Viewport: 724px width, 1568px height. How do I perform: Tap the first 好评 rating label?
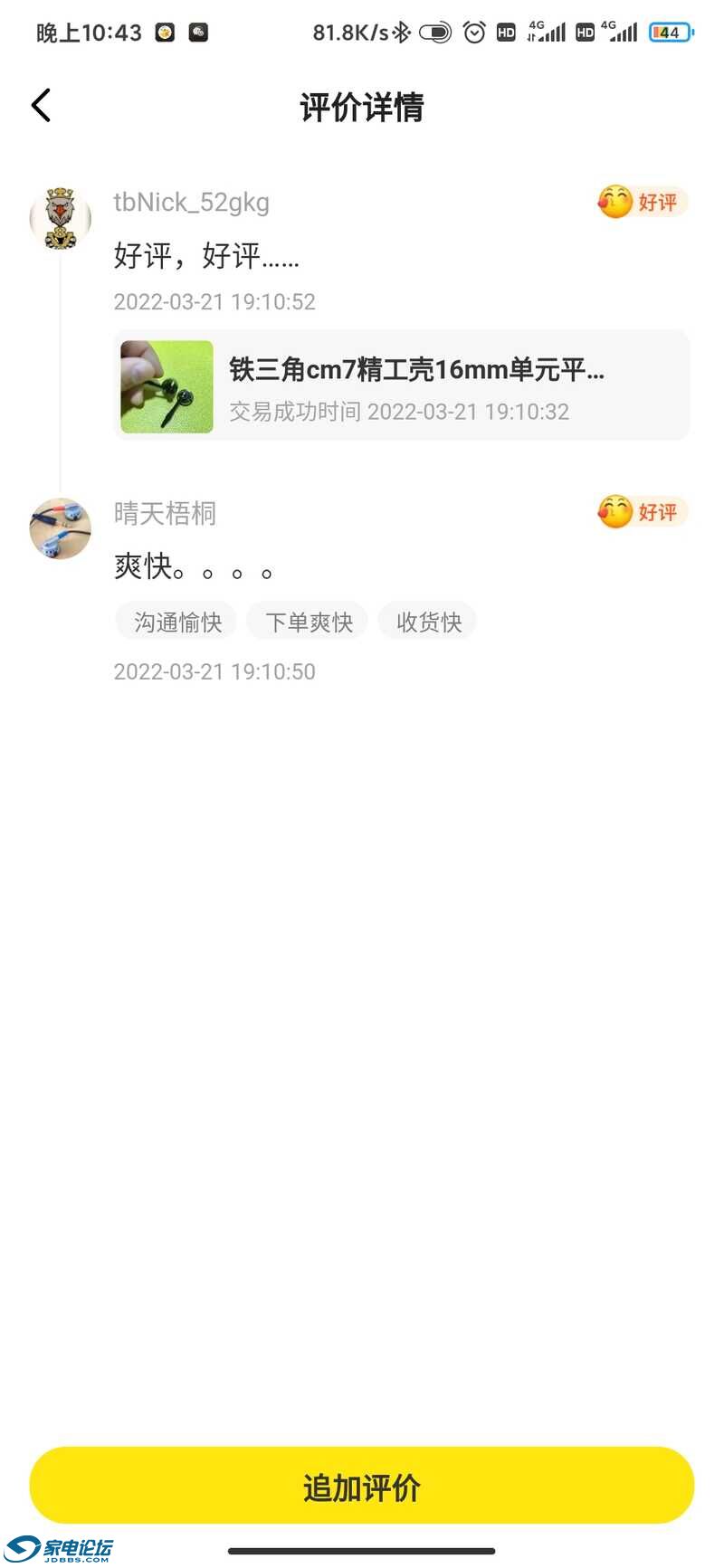[656, 203]
